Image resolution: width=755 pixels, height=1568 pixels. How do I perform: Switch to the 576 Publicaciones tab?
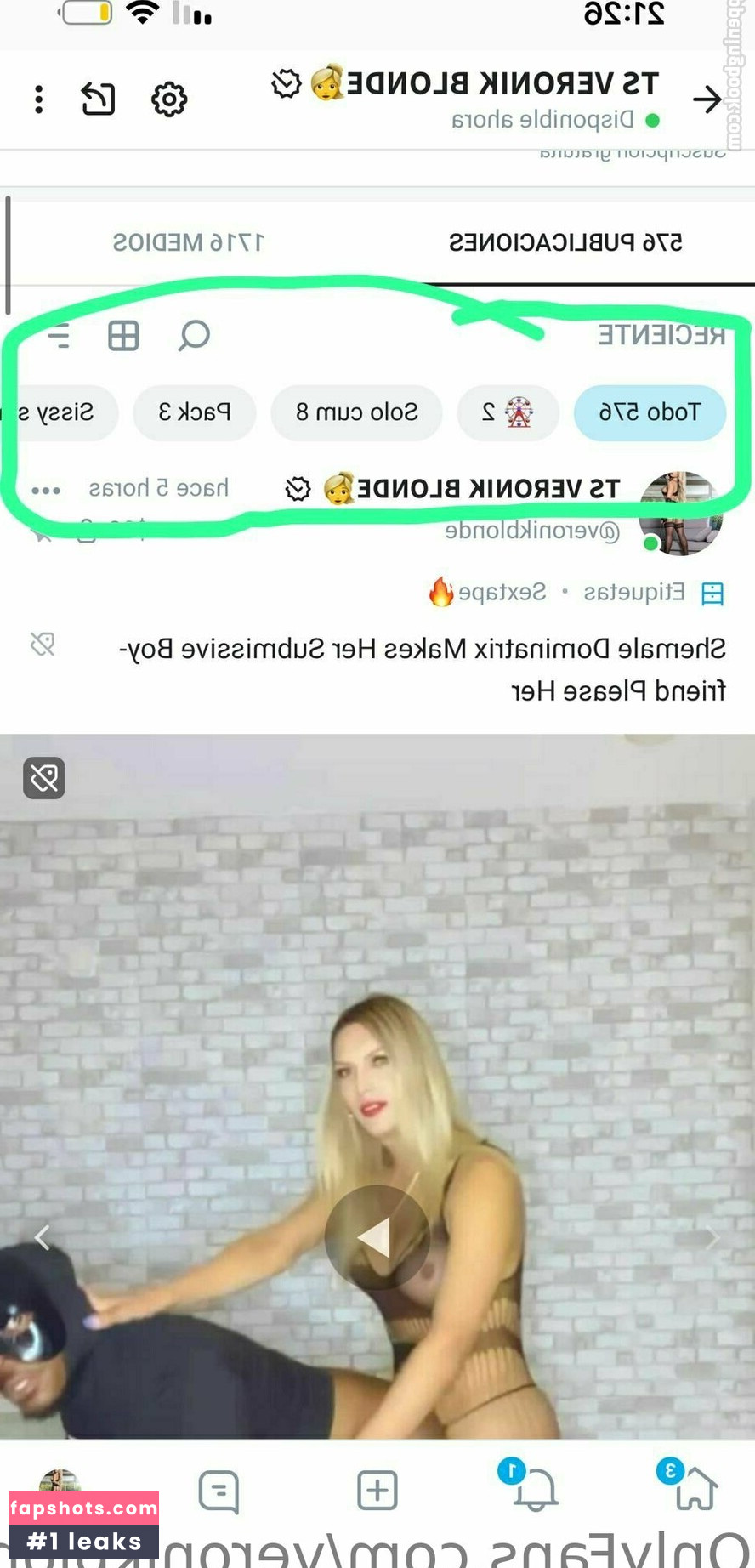[565, 242]
